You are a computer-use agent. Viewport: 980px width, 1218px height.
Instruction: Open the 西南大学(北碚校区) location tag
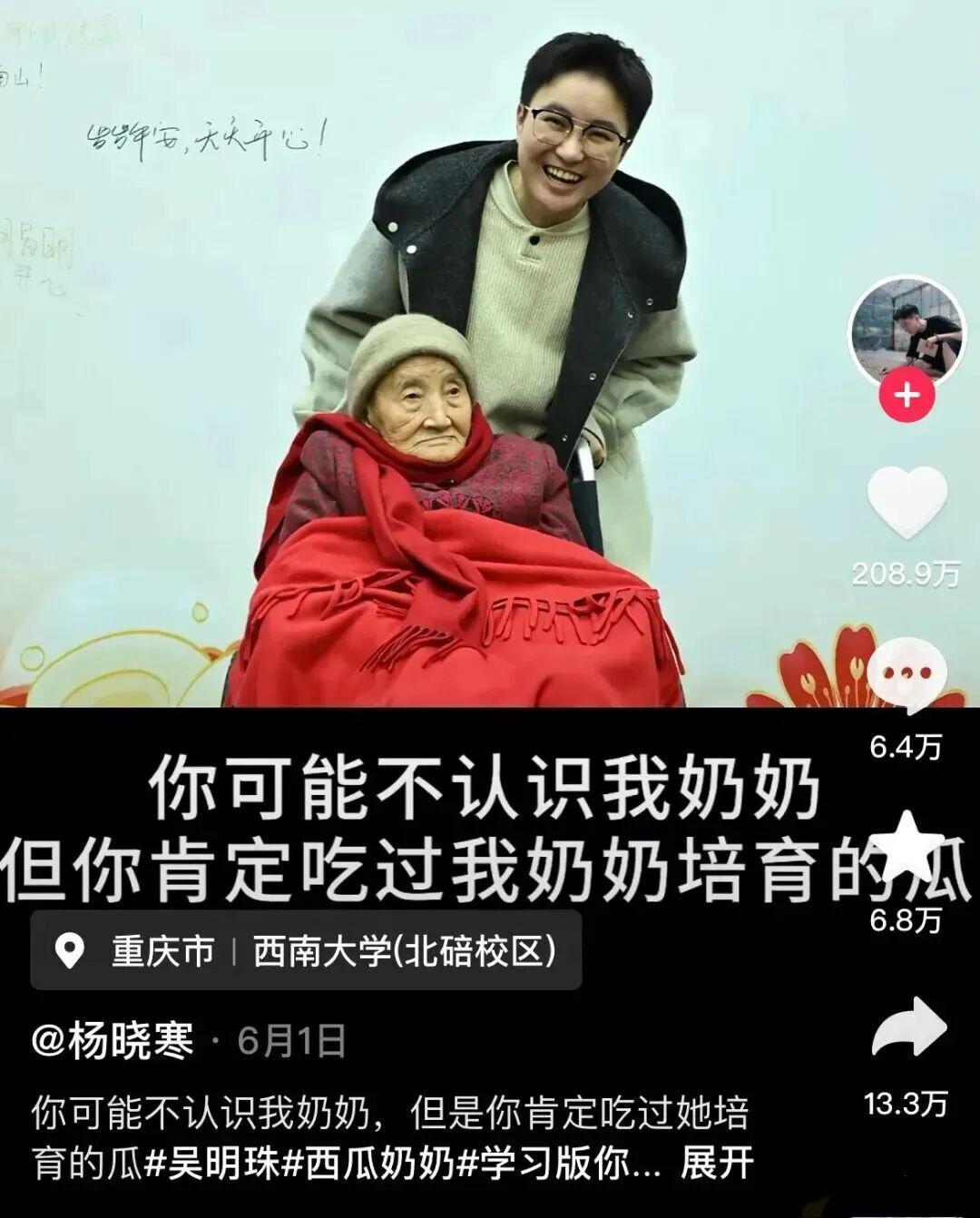(404, 950)
